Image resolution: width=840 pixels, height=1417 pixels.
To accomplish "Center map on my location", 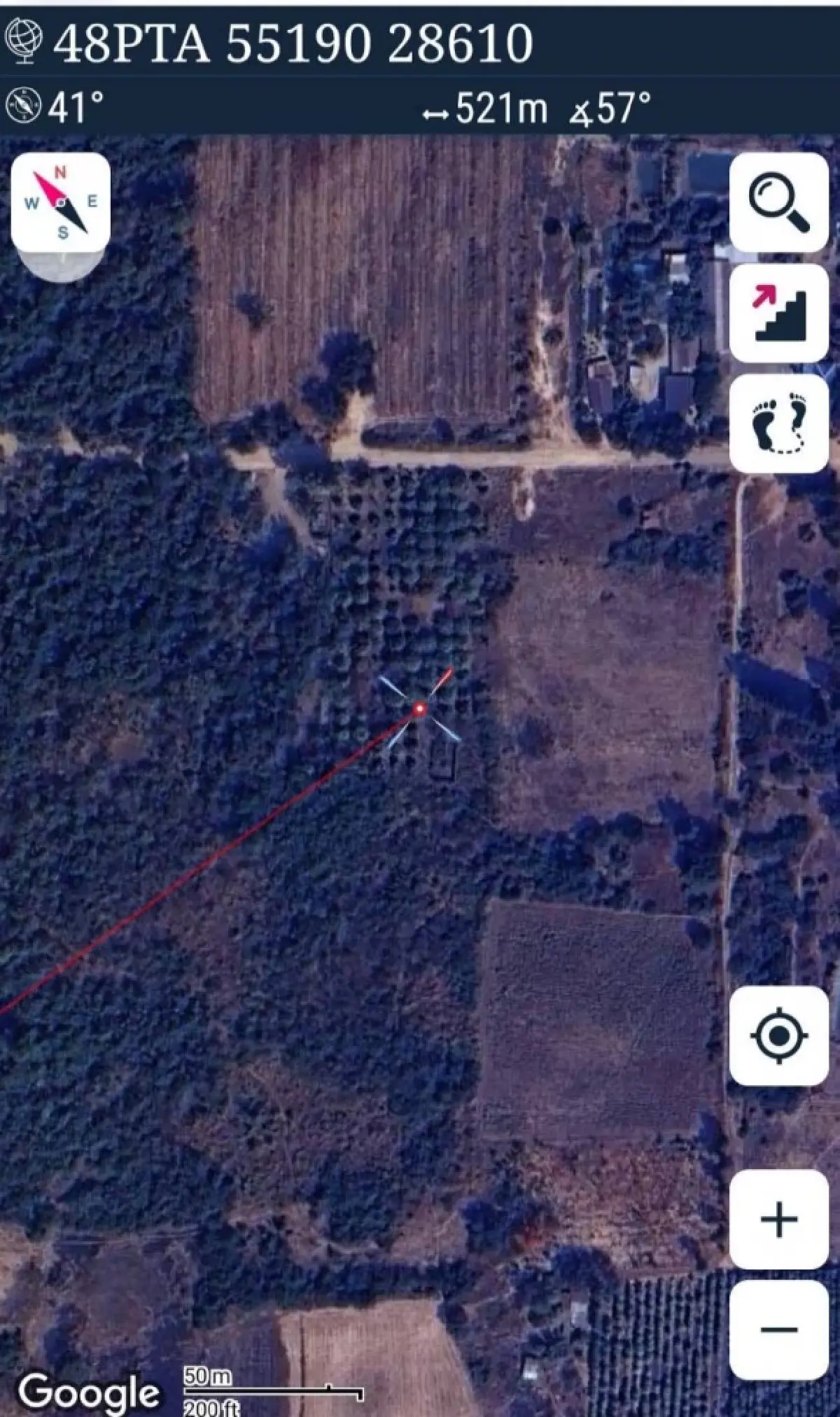I will tap(778, 1035).
